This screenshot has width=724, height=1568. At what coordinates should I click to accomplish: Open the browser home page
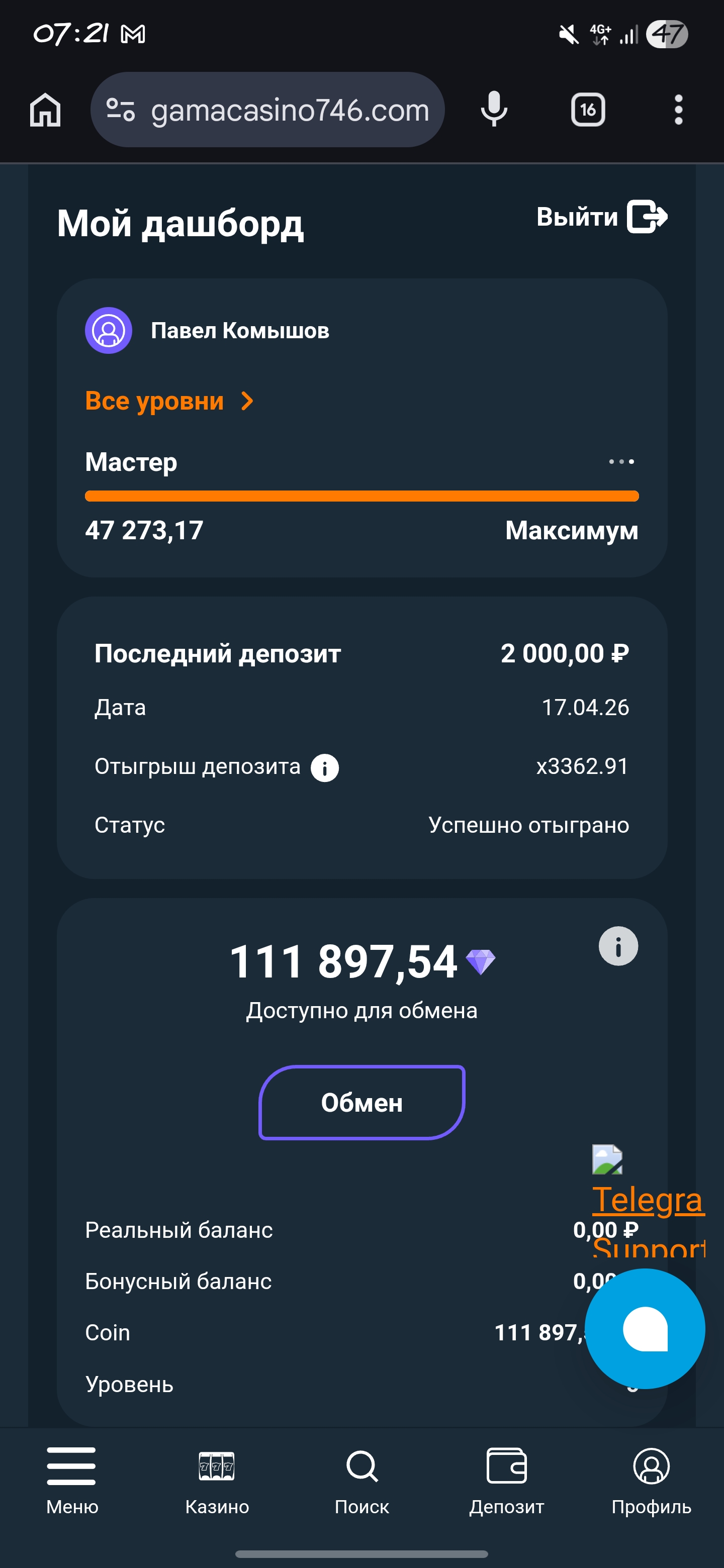pos(46,110)
